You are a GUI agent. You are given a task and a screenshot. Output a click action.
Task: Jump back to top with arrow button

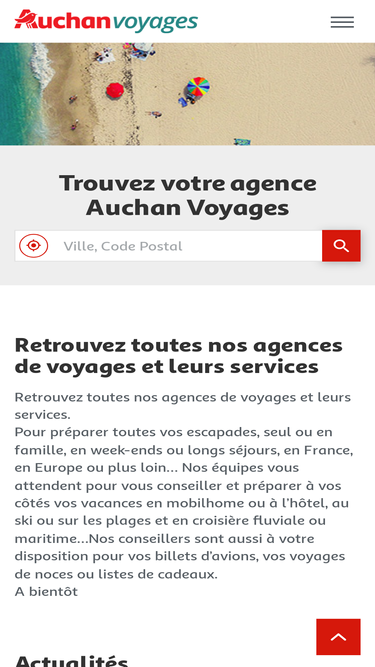(338, 637)
